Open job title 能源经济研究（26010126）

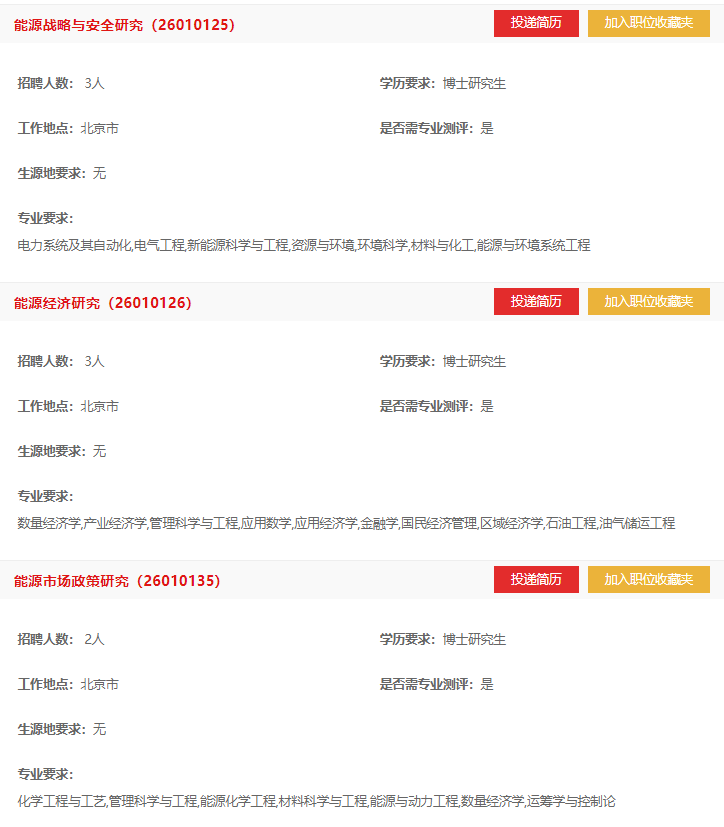pyautogui.click(x=103, y=302)
